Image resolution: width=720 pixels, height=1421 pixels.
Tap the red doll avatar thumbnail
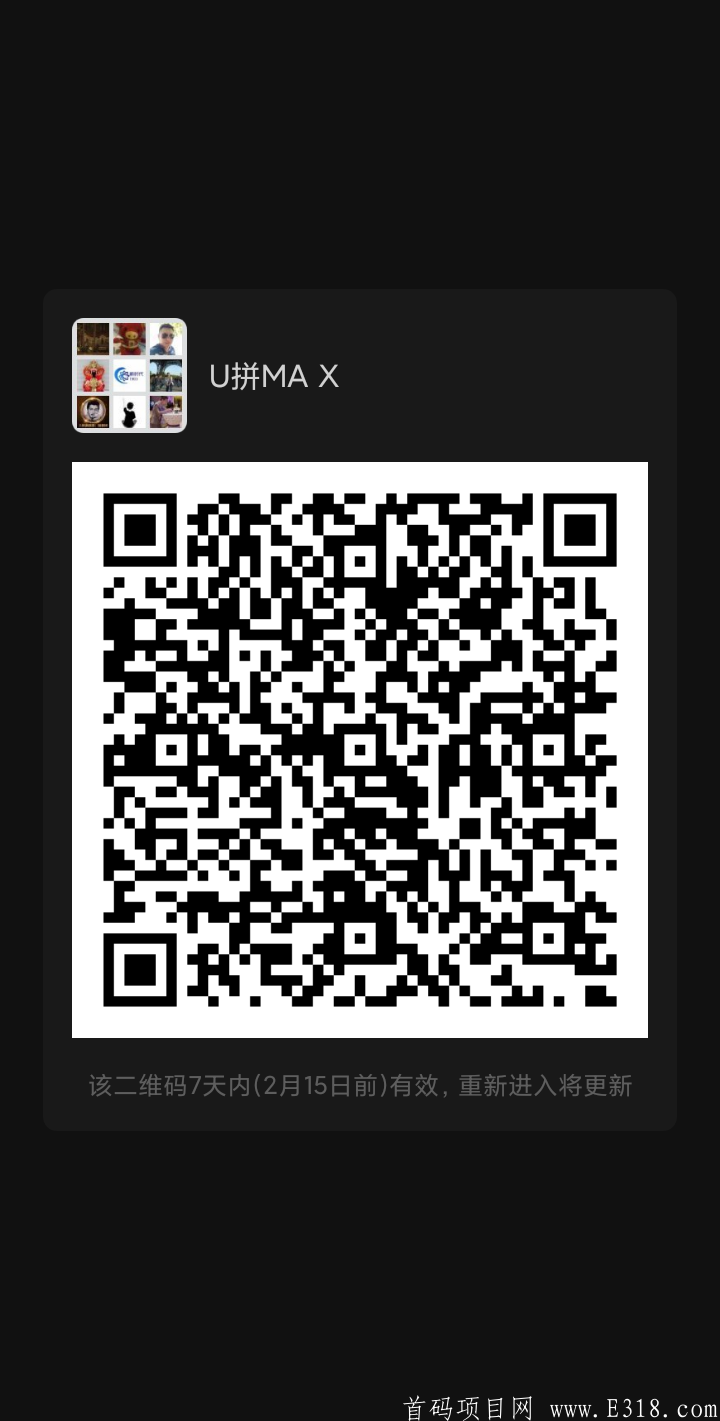(129, 339)
